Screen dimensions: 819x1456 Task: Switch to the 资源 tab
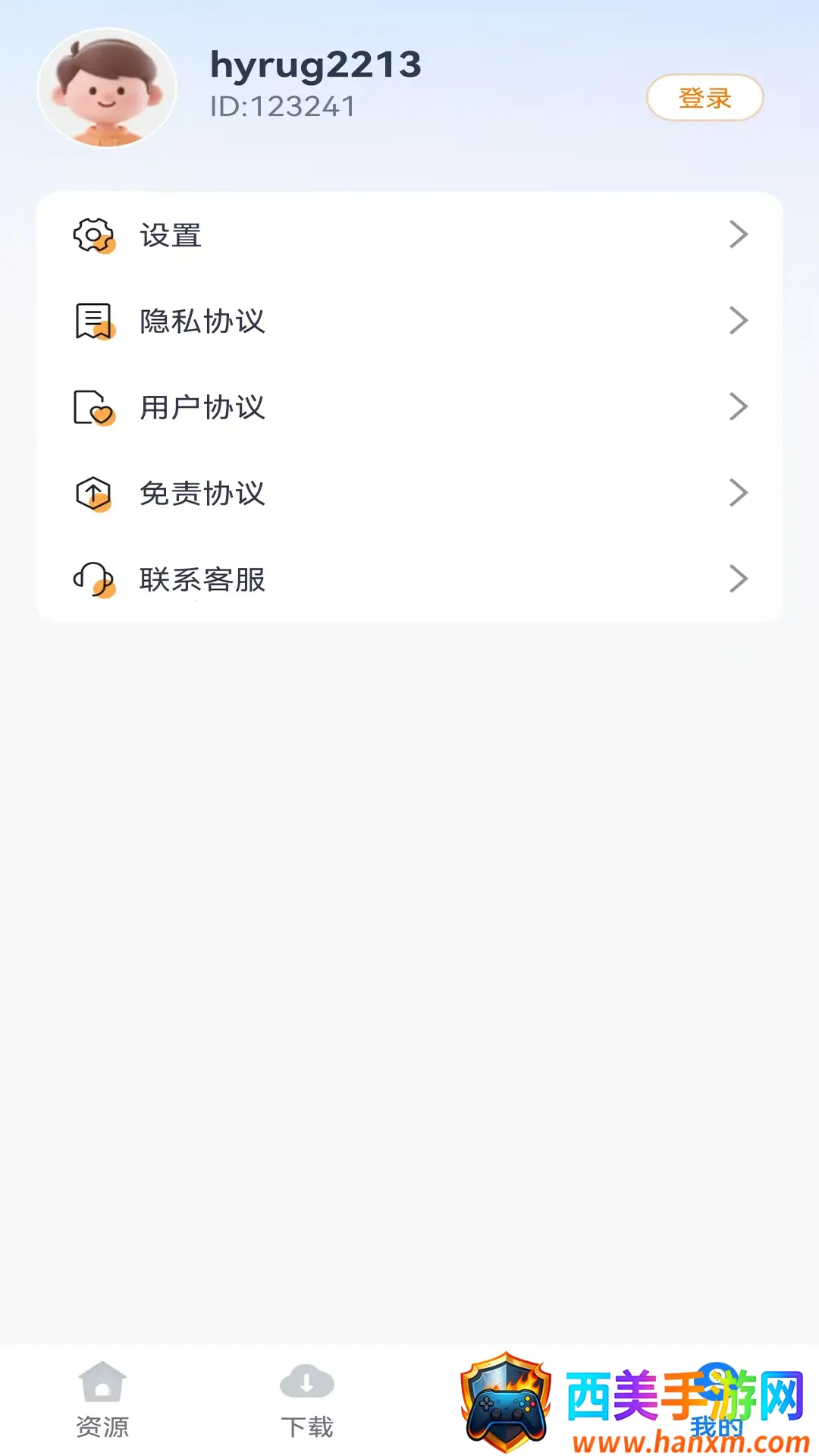tap(102, 1400)
